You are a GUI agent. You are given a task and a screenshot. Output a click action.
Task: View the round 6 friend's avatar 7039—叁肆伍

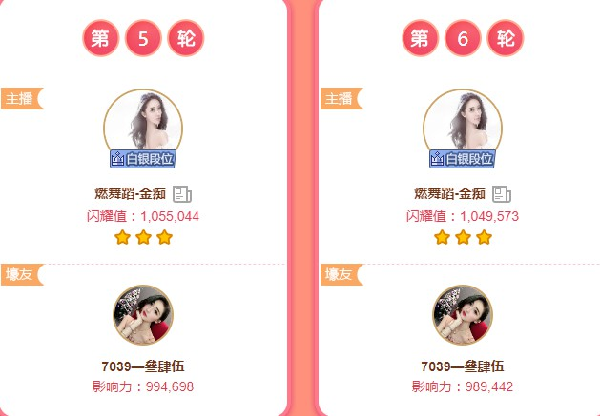click(x=463, y=315)
